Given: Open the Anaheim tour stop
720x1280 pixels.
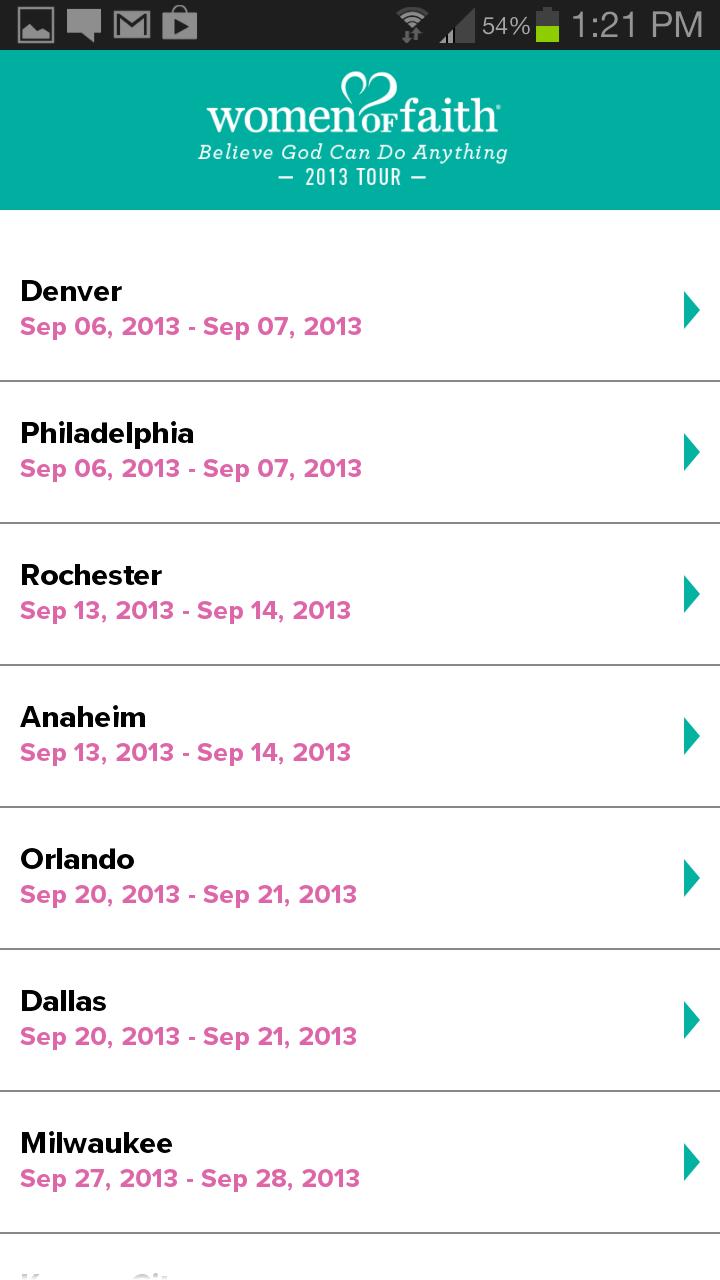Looking at the screenshot, I should click(360, 736).
